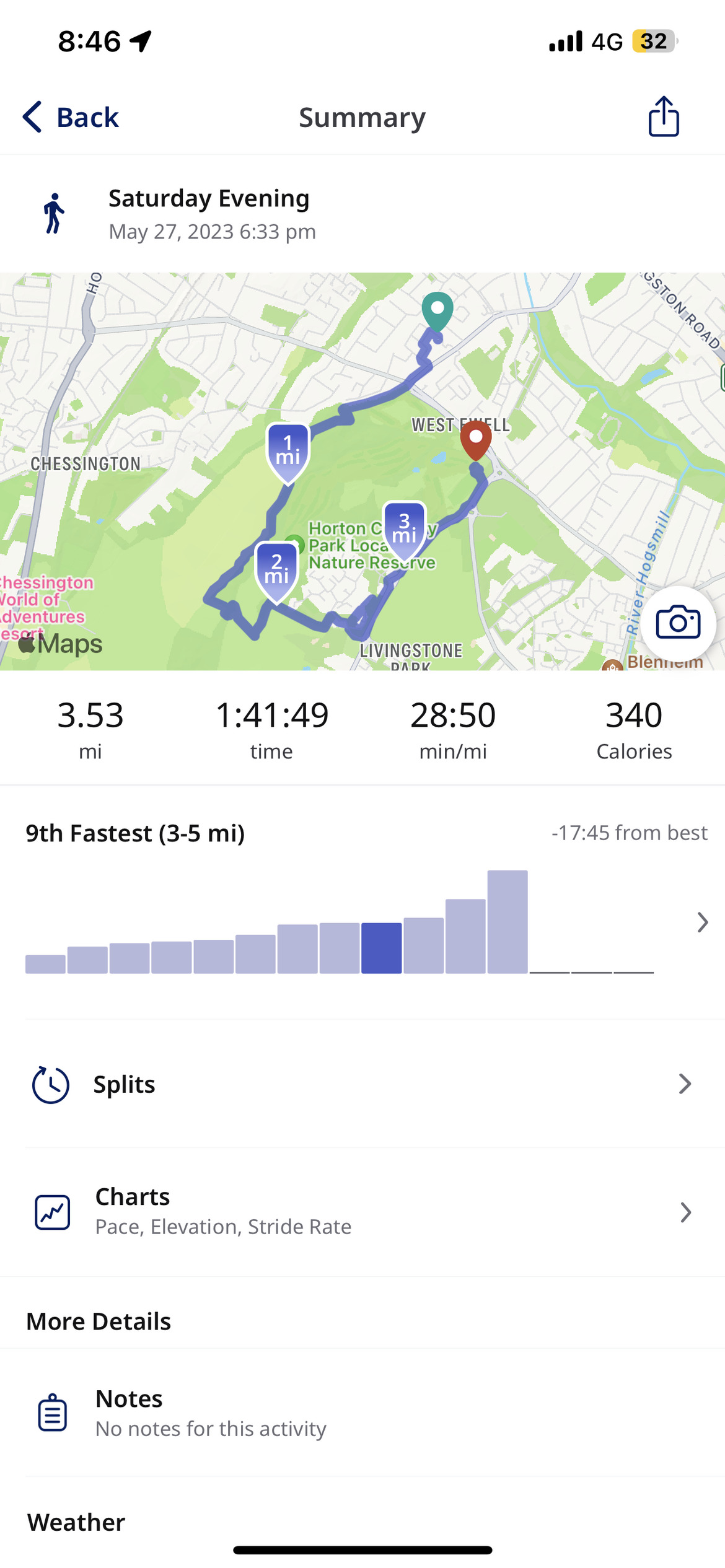Open the 9th Fastest ranking details chevron
The height and width of the screenshot is (1568, 725).
[x=702, y=922]
